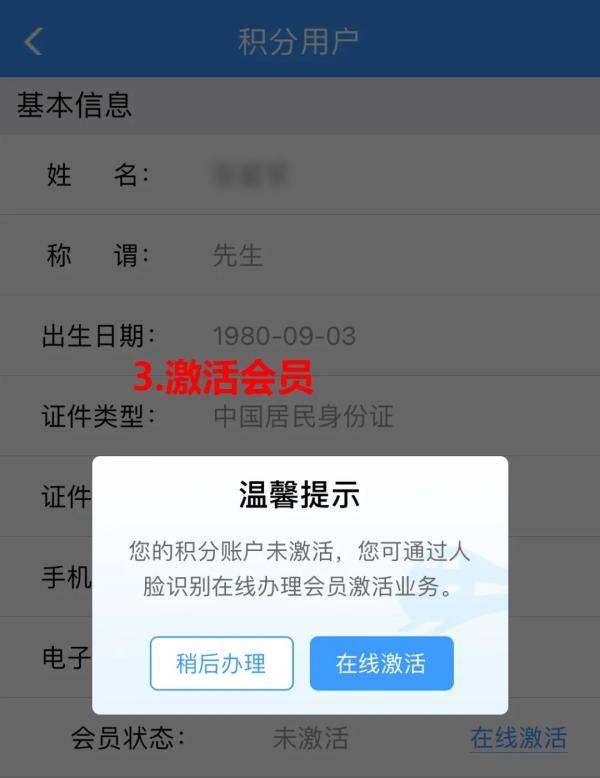Open the underlined 在线激活 link beside 会员状态
Image resolution: width=600 pixels, height=778 pixels.
[518, 738]
